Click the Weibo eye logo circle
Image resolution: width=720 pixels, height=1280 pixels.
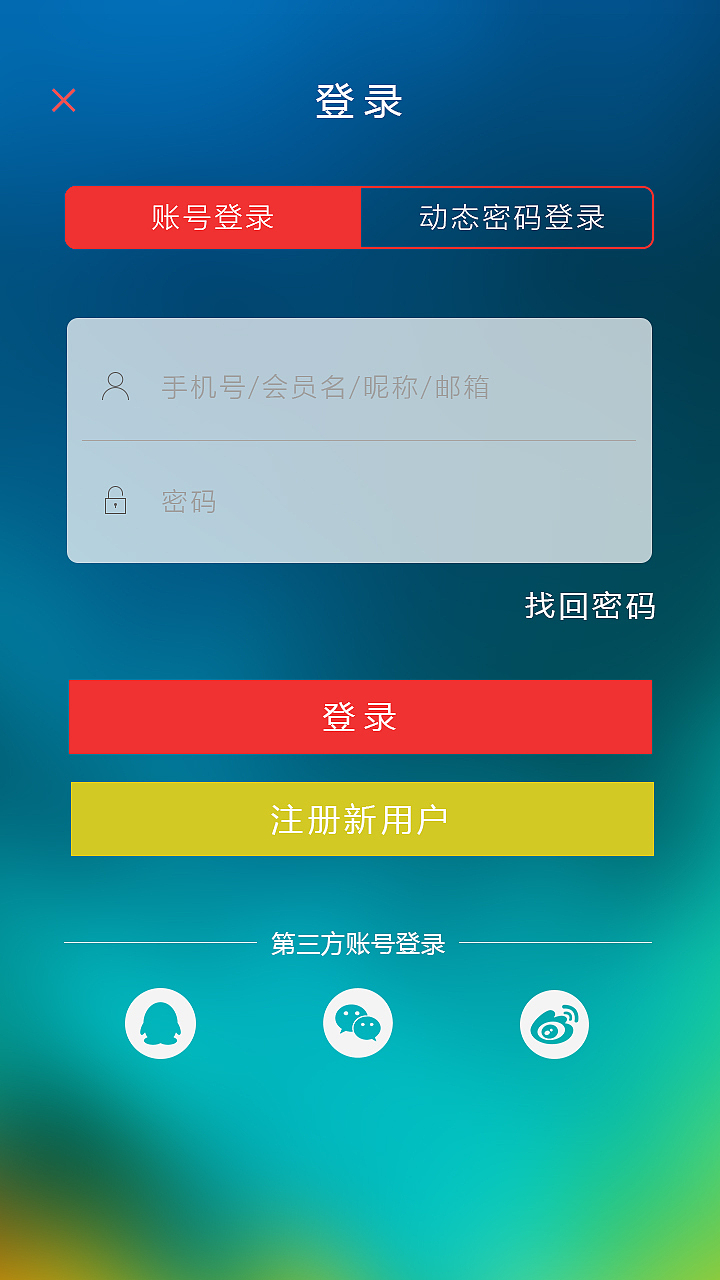point(555,1022)
